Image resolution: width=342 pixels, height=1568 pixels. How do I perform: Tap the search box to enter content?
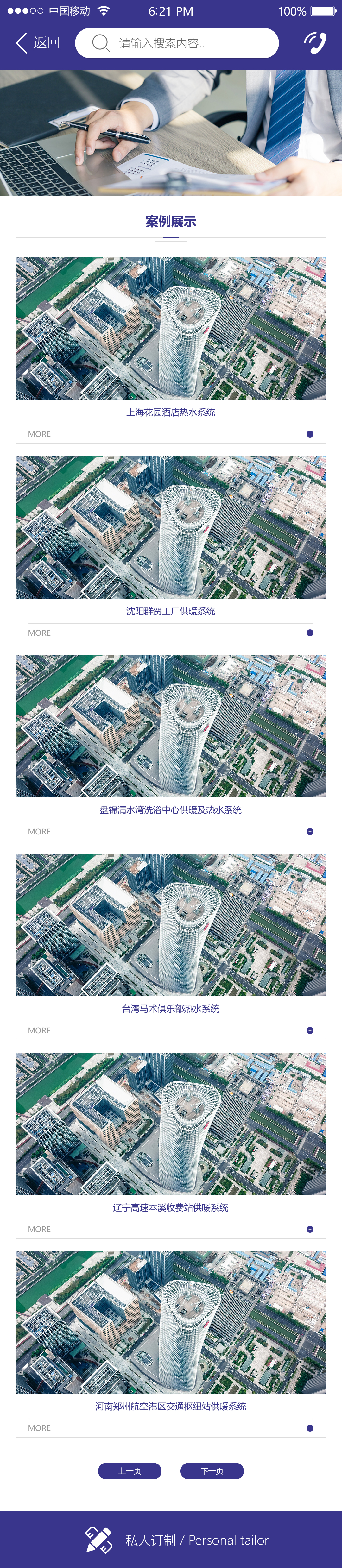(176, 43)
